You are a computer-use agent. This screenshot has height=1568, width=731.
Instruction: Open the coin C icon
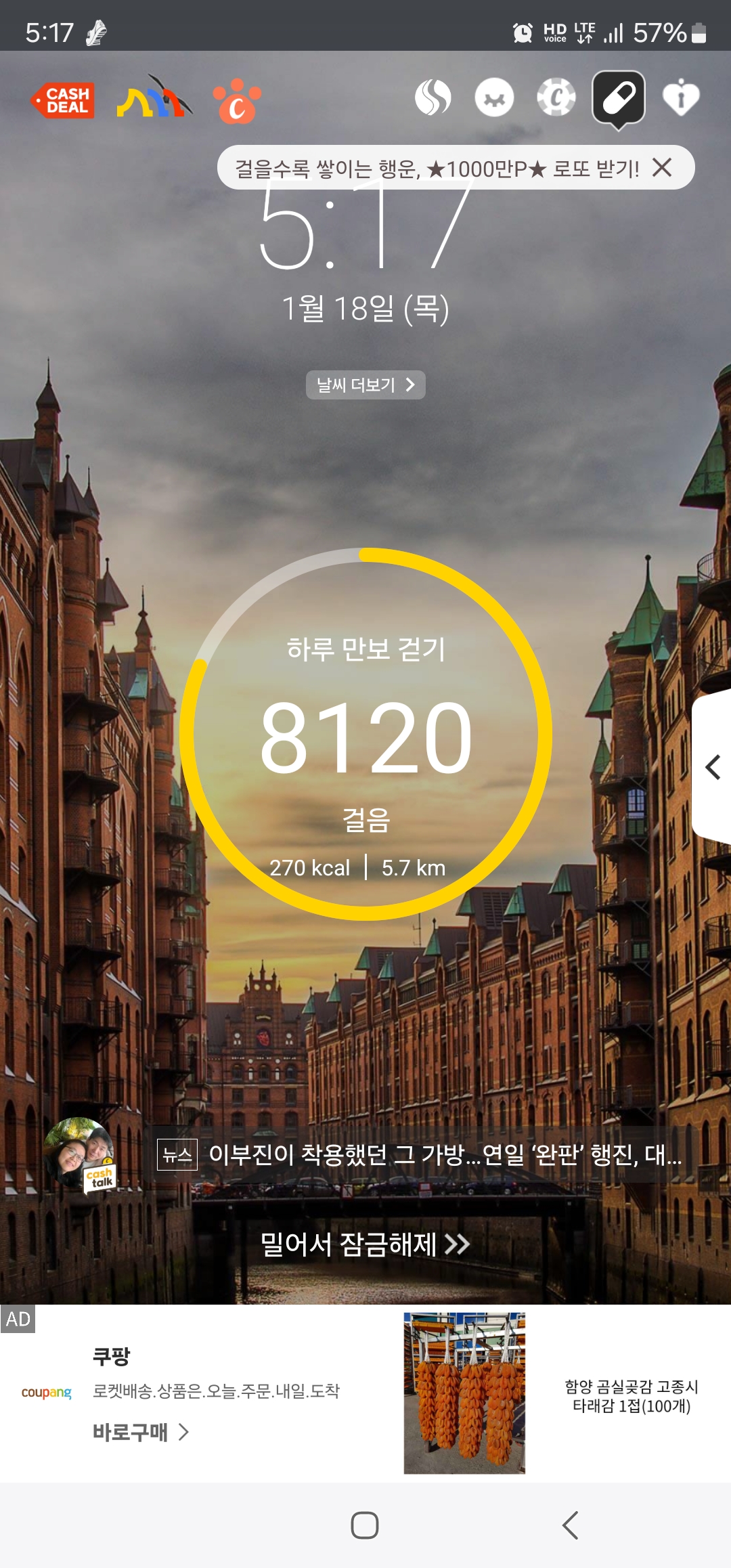[x=556, y=97]
